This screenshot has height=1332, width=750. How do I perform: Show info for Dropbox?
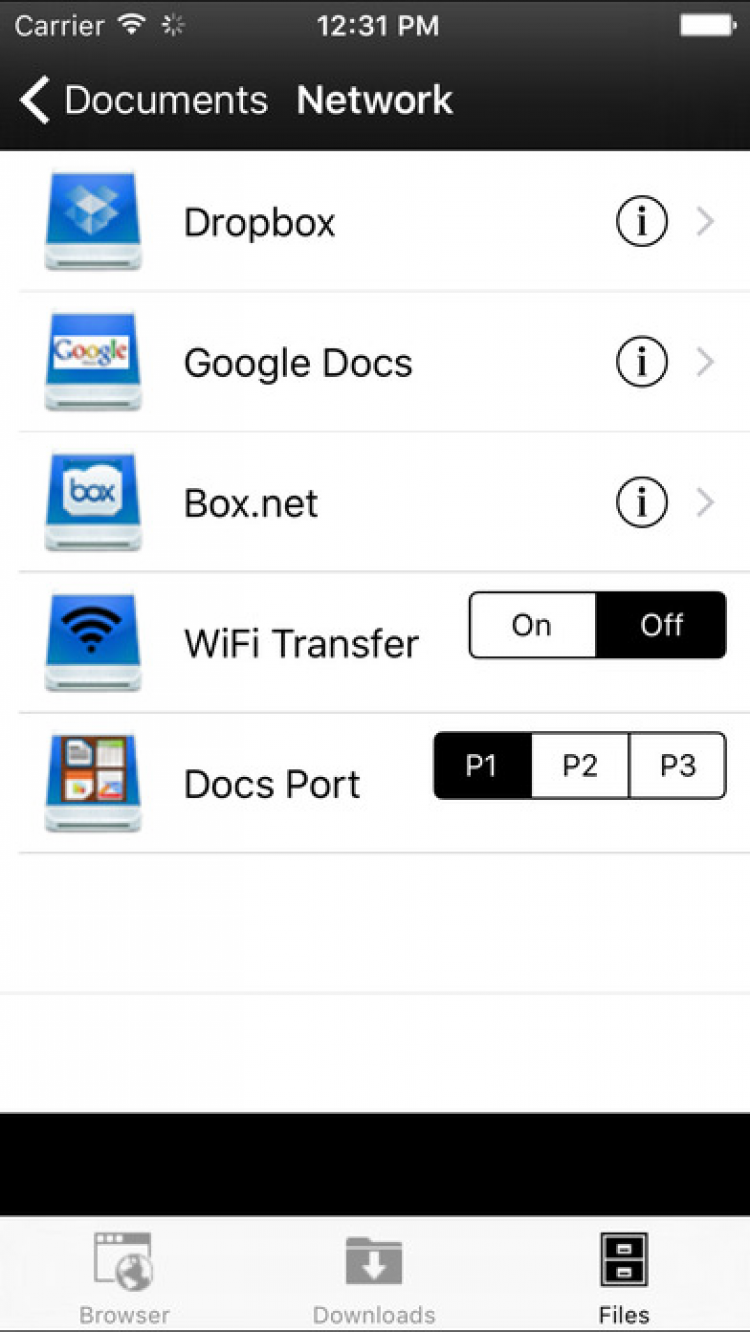coord(641,222)
